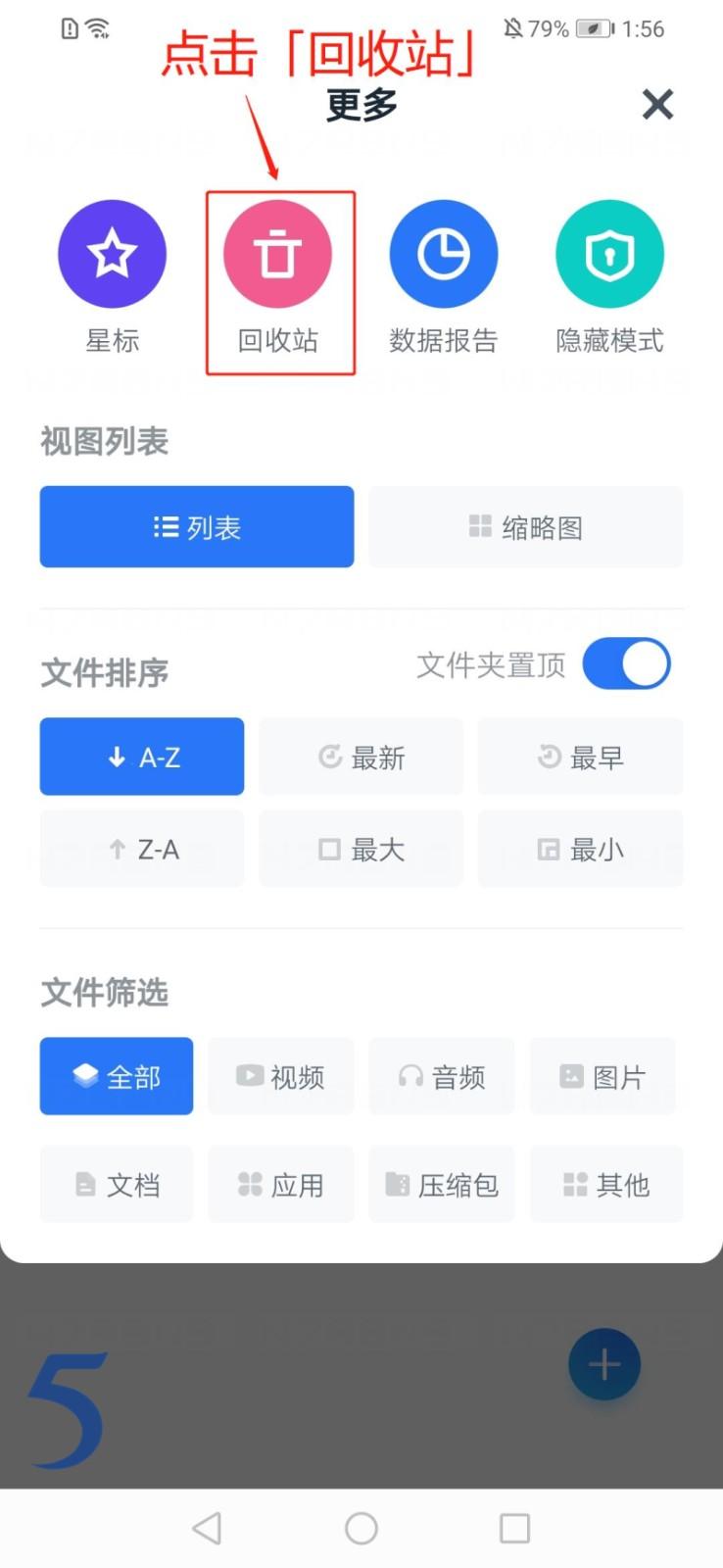The height and width of the screenshot is (1568, 723).
Task: Filter files by 图片 images
Action: click(602, 1076)
